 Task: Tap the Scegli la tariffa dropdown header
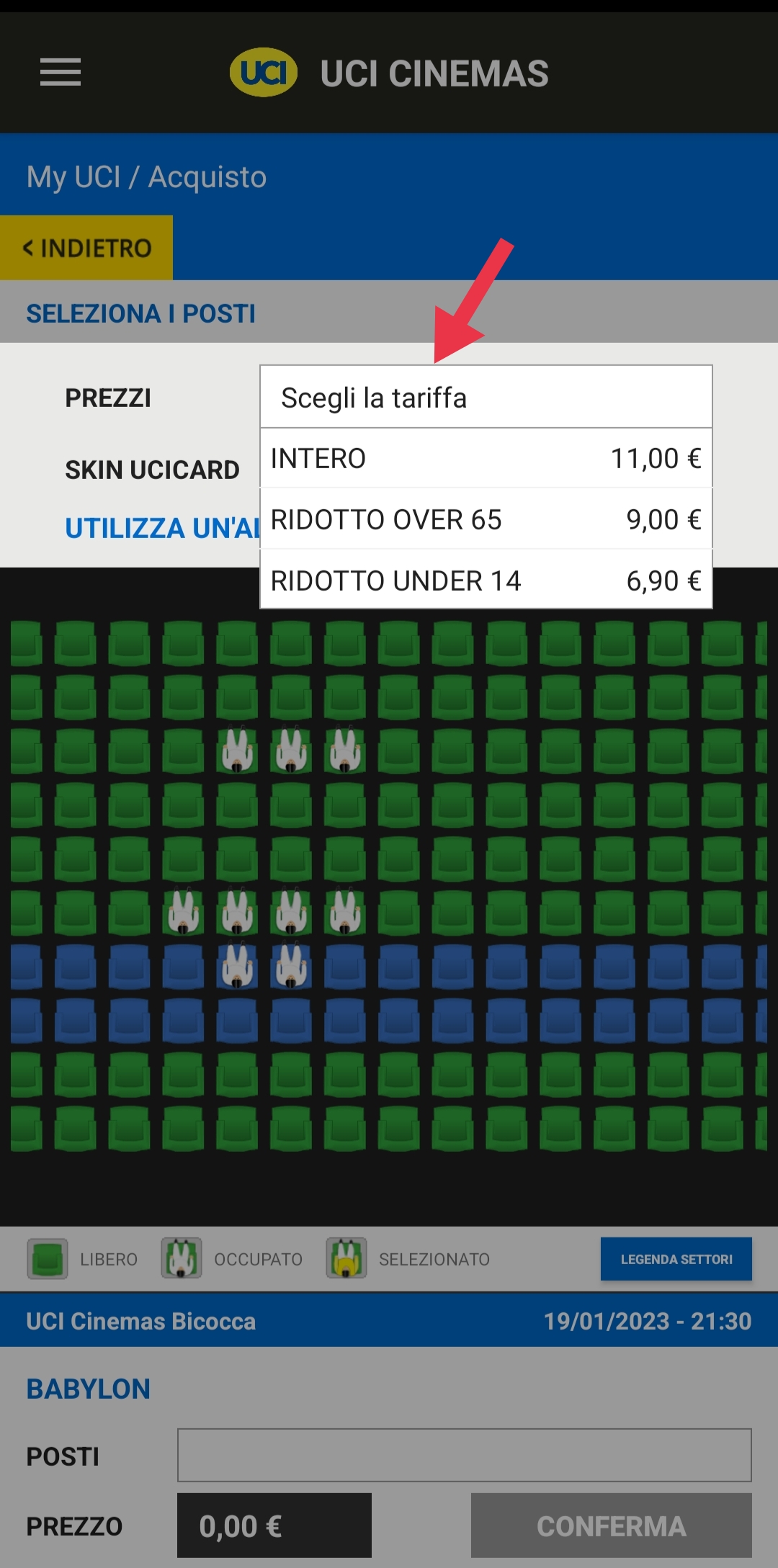click(486, 398)
